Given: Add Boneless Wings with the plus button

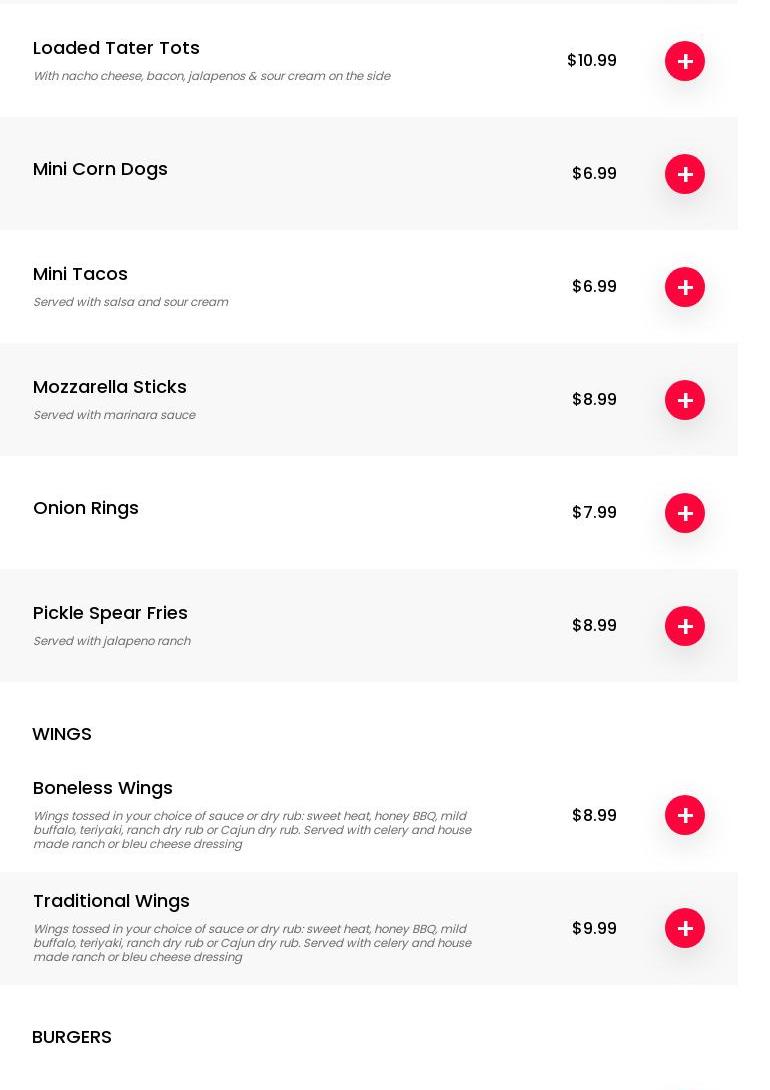Looking at the screenshot, I should (685, 815).
